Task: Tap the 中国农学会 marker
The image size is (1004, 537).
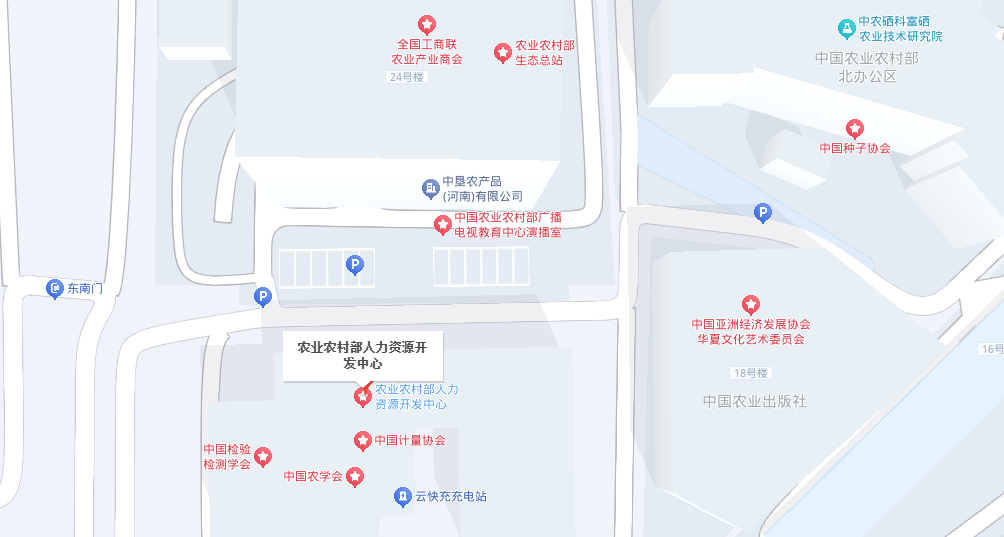Action: tap(354, 477)
